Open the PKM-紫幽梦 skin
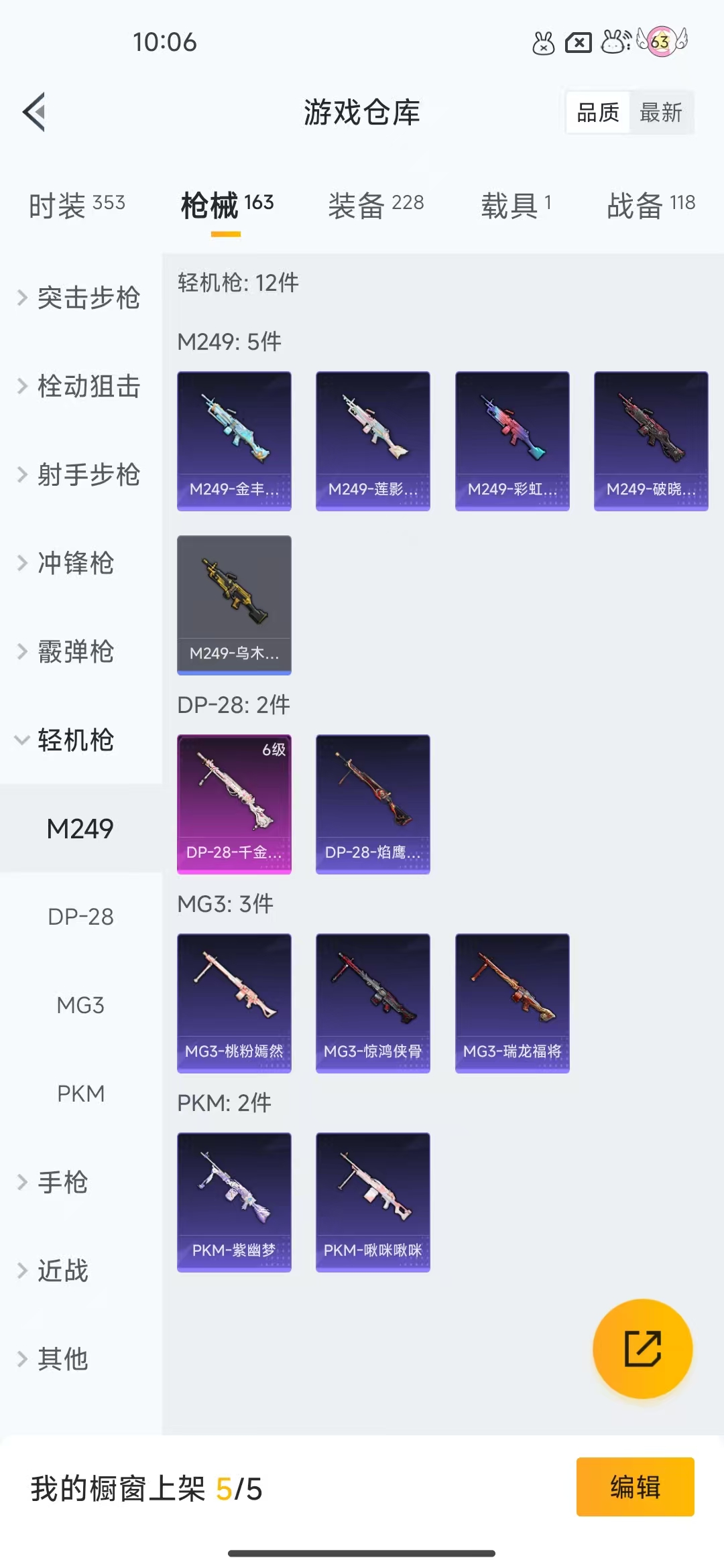724x1568 pixels. click(234, 1202)
